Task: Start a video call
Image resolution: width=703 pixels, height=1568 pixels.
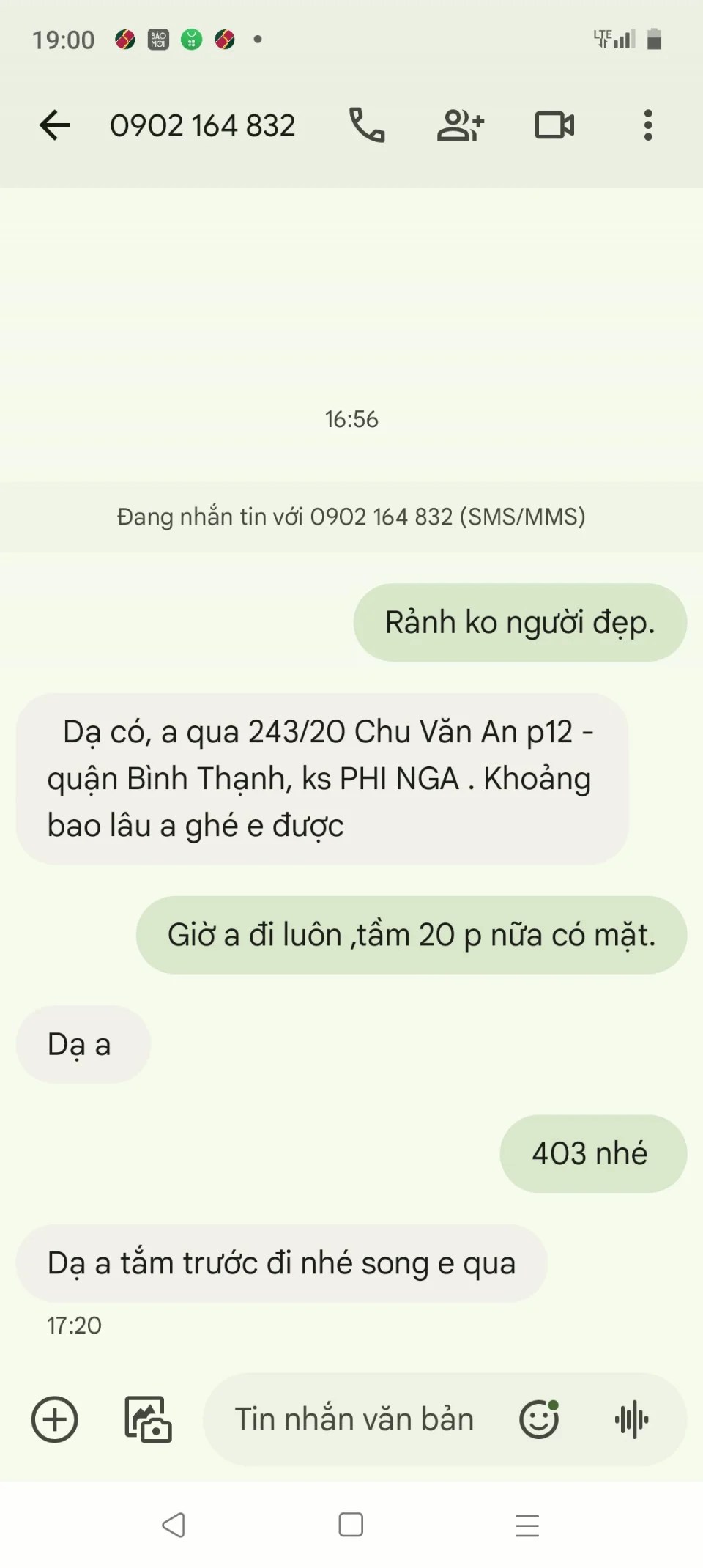Action: click(x=554, y=125)
